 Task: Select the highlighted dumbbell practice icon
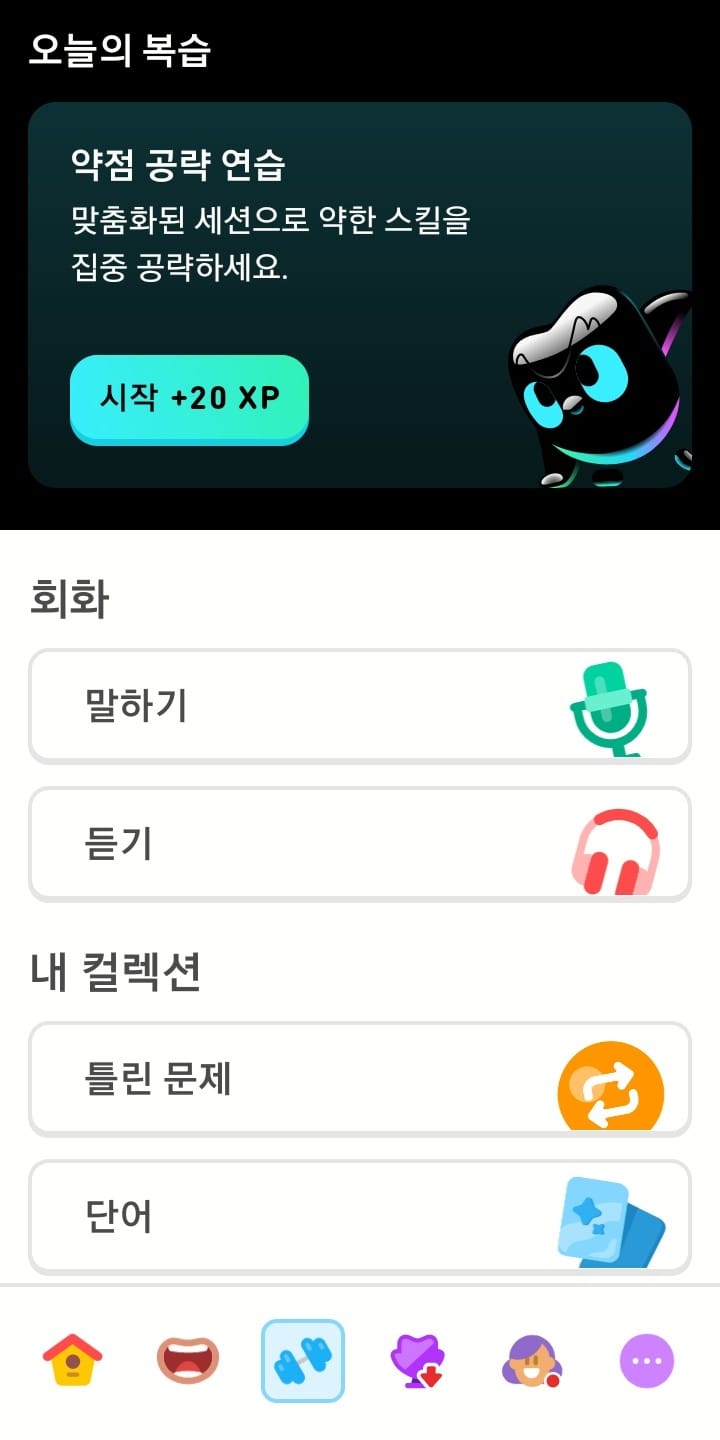302,1360
